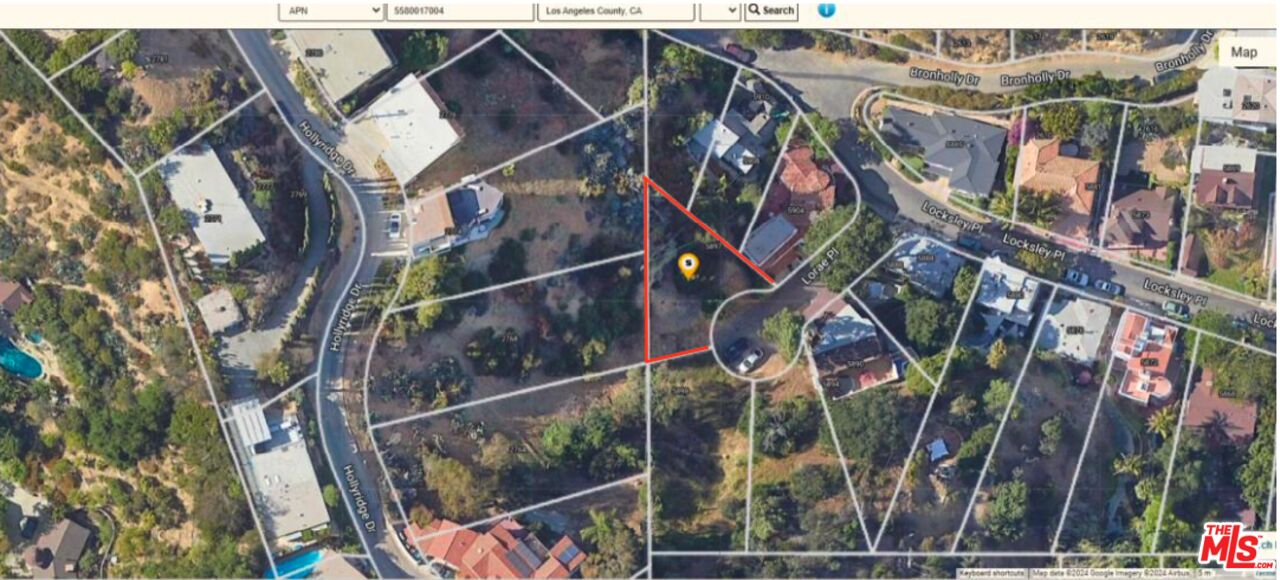This screenshot has width=1280, height=580.
Task: Select the yellow parcel pin marker
Action: click(x=688, y=266)
